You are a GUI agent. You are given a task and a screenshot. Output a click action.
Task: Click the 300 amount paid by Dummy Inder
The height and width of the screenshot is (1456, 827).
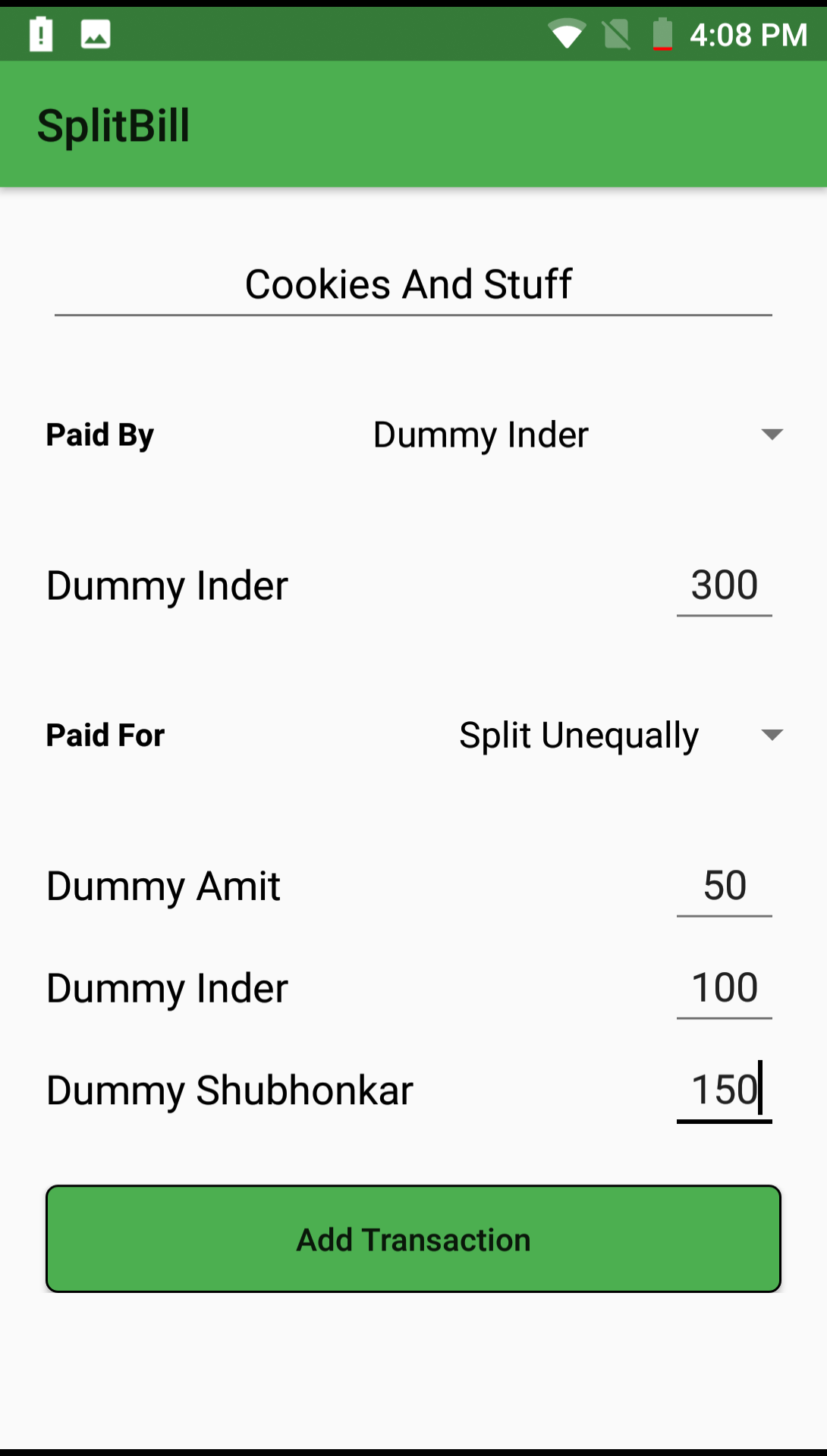724,584
